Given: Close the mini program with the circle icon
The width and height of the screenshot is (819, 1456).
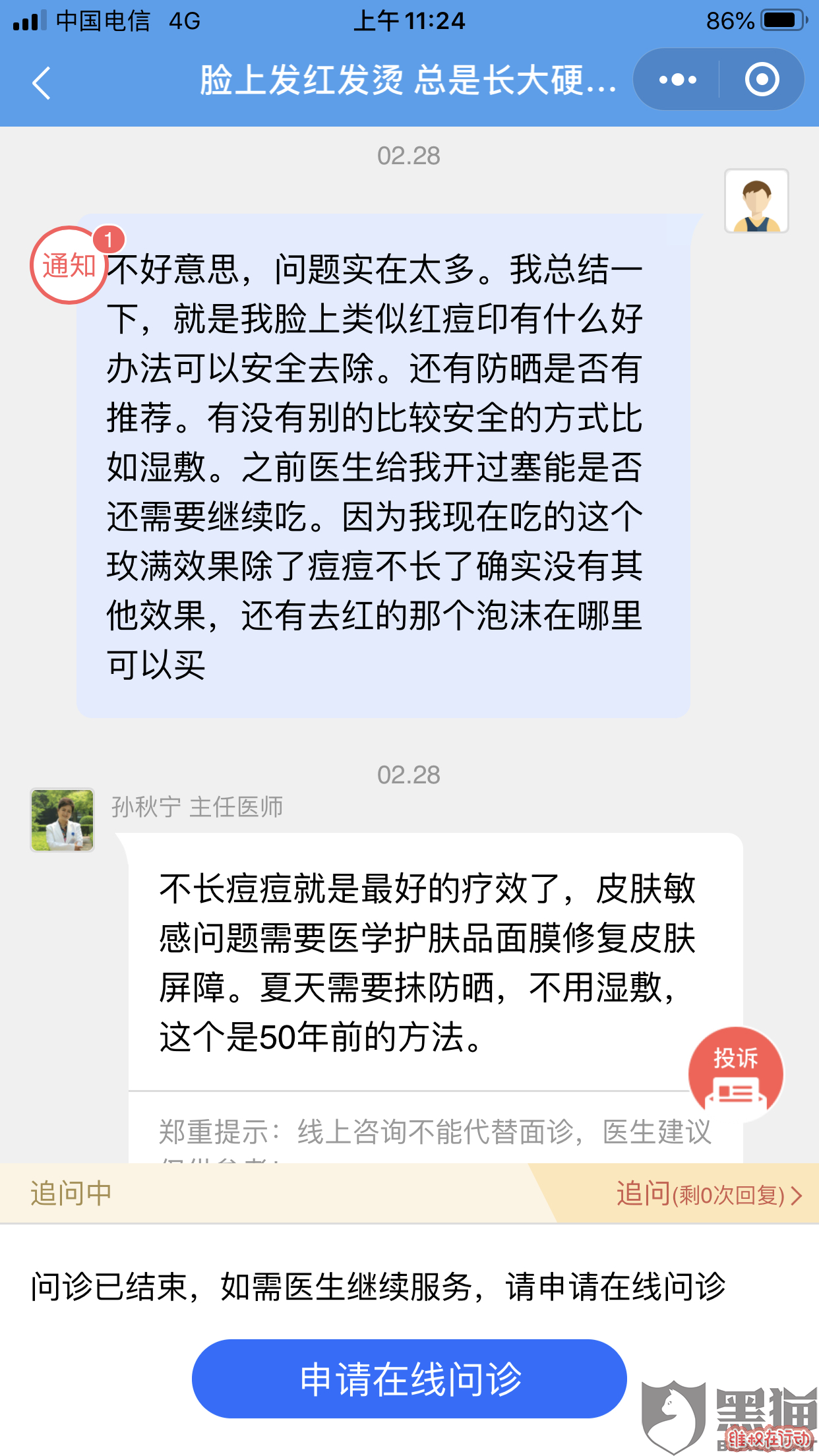Looking at the screenshot, I should [x=762, y=80].
